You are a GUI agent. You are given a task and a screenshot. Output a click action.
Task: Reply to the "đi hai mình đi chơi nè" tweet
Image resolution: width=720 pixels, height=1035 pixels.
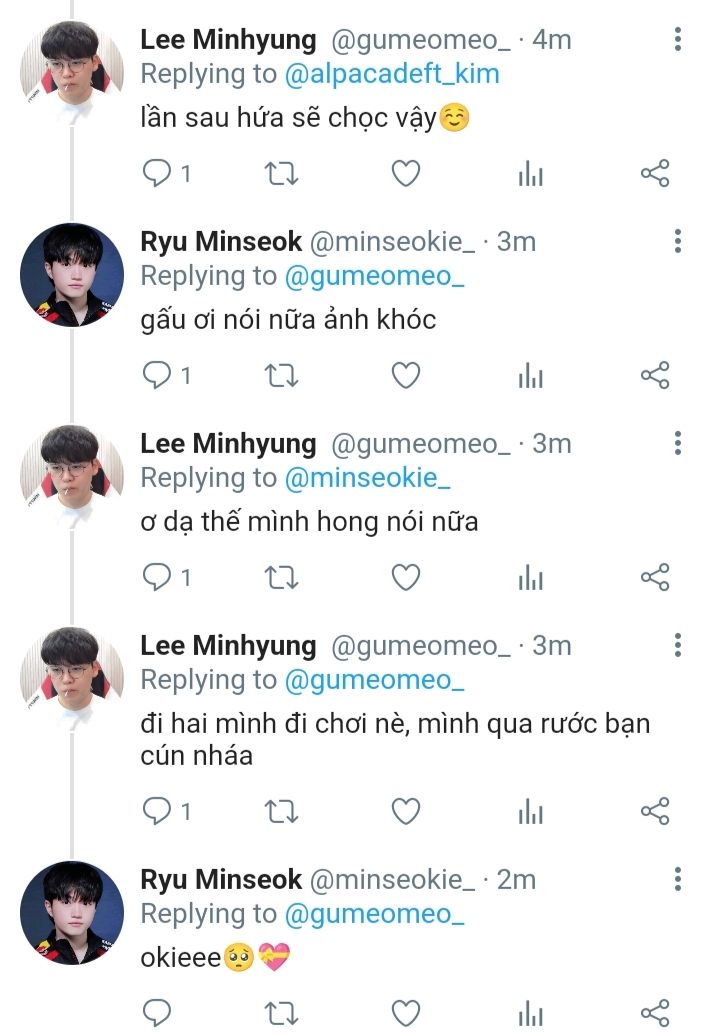tap(157, 811)
